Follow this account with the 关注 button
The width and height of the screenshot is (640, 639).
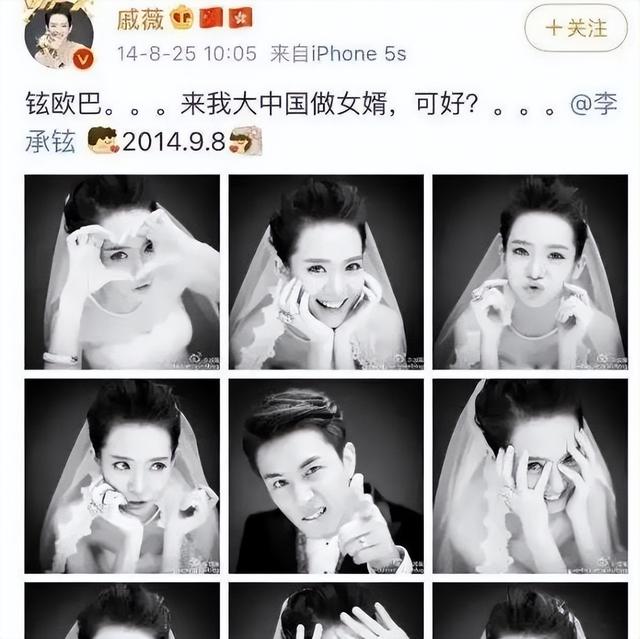[578, 28]
